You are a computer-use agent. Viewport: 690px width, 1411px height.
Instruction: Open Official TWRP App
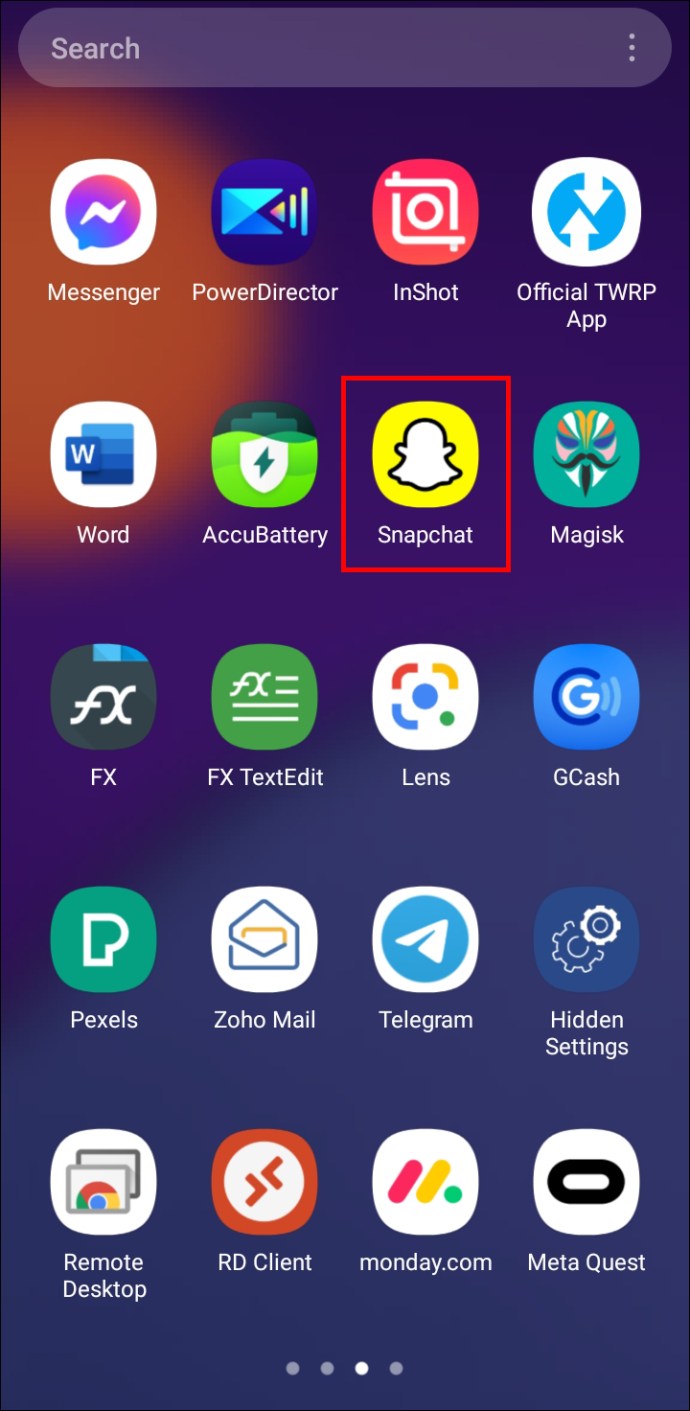point(586,212)
